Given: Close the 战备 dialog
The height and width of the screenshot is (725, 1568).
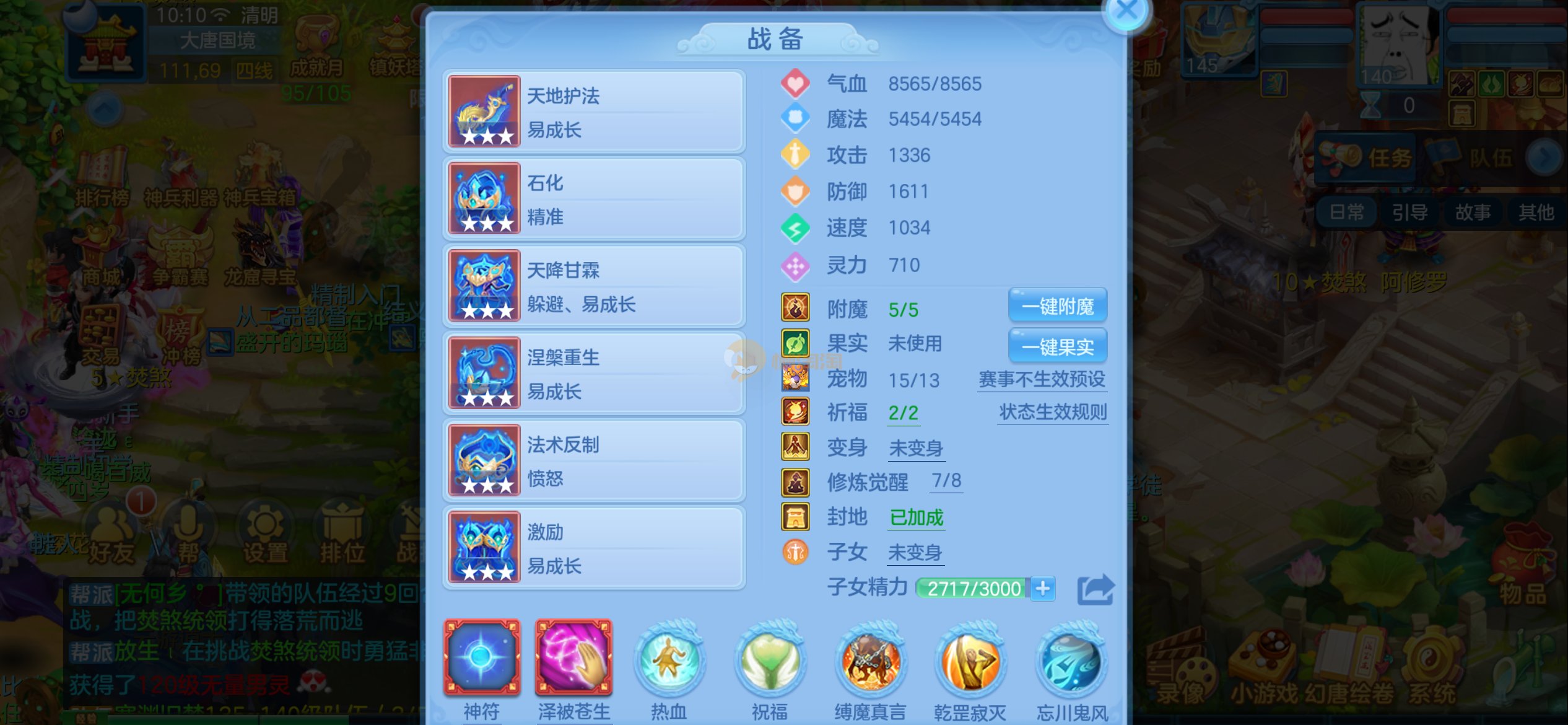Looking at the screenshot, I should click(x=1126, y=11).
